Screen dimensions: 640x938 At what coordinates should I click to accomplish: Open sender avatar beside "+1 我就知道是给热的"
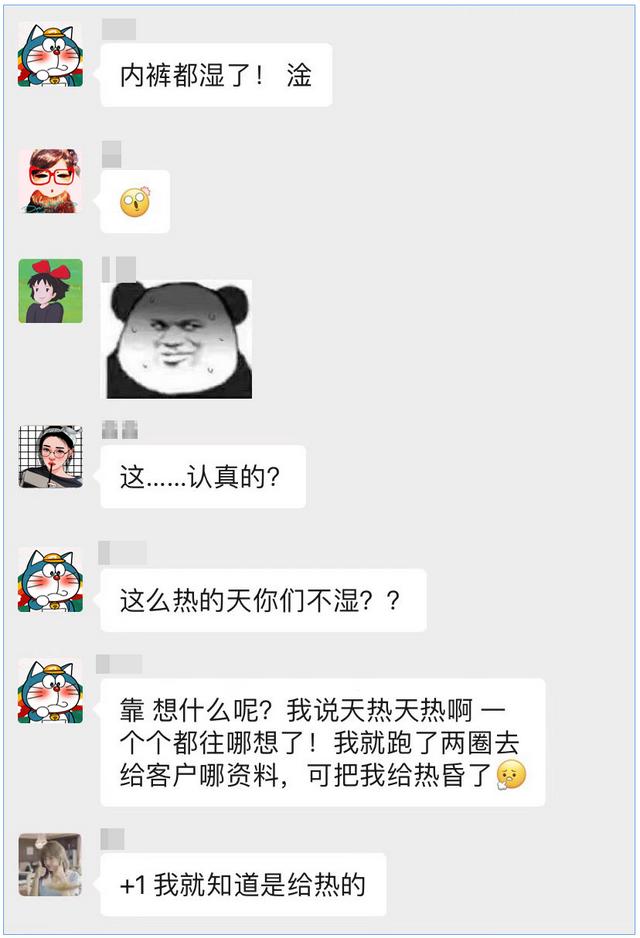click(50, 864)
